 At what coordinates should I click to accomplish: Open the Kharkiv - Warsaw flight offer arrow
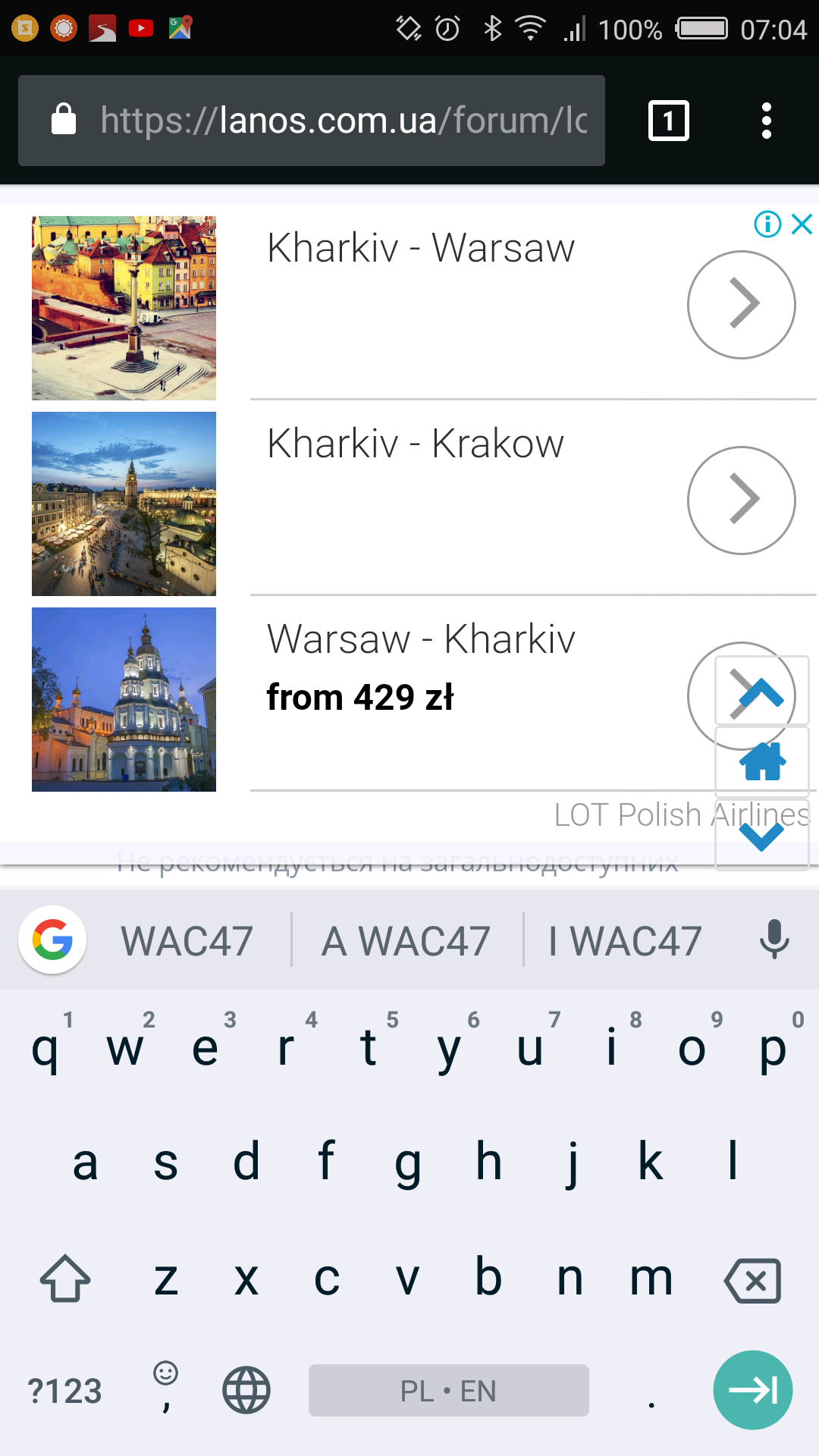pyautogui.click(x=742, y=305)
